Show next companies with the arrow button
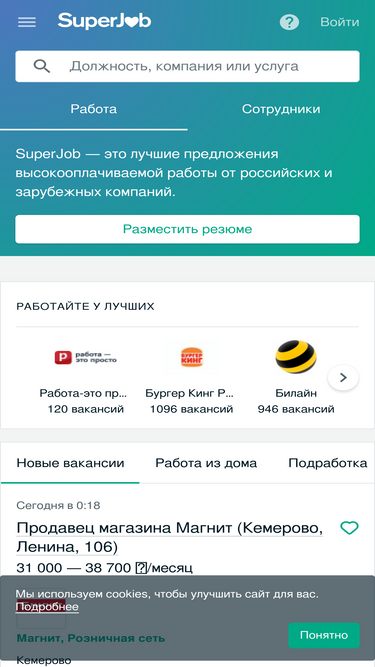Viewport: 375px width, 667px height. (x=343, y=377)
